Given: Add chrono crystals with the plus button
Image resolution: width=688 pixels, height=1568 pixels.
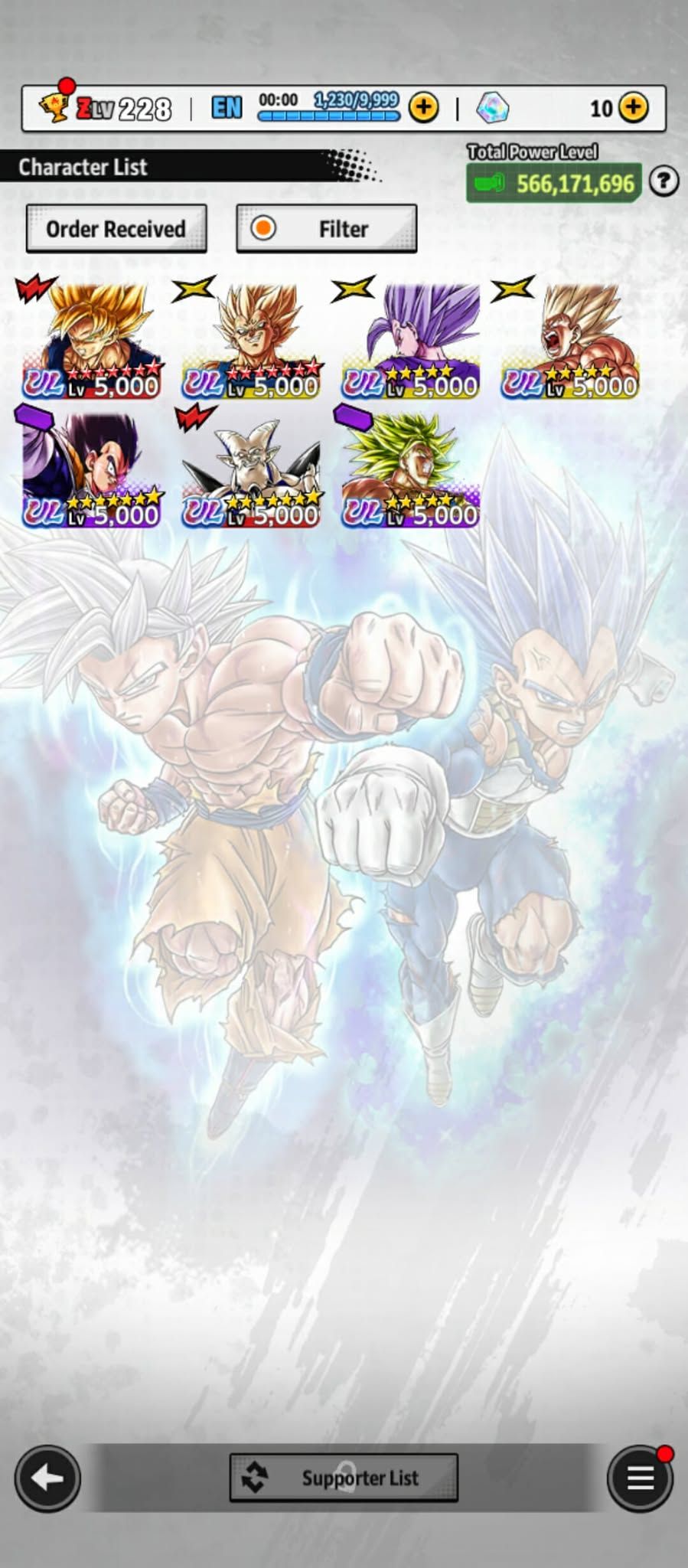Looking at the screenshot, I should pos(633,108).
